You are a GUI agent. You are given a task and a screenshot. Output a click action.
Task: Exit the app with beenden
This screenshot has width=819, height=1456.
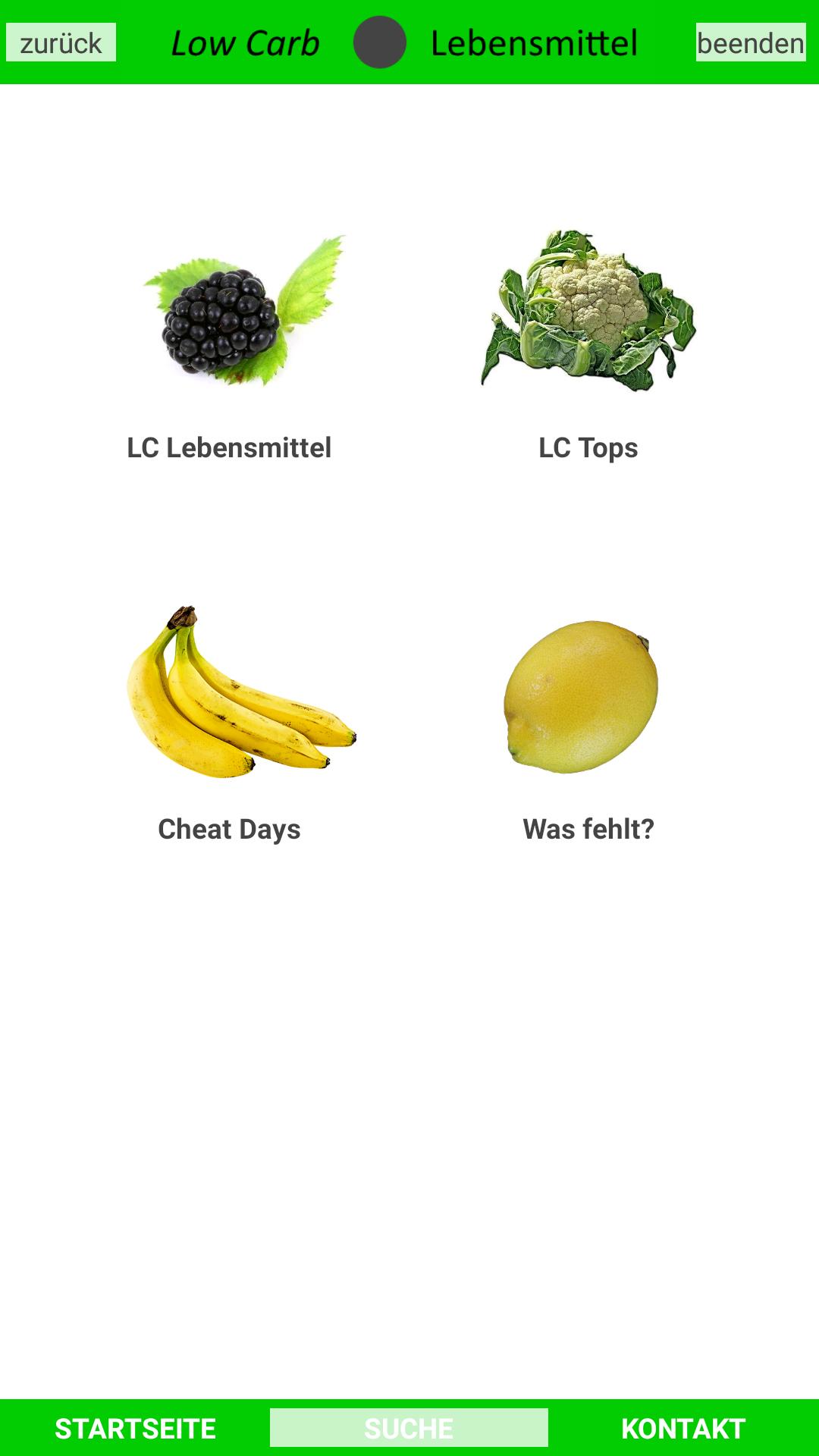[752, 43]
